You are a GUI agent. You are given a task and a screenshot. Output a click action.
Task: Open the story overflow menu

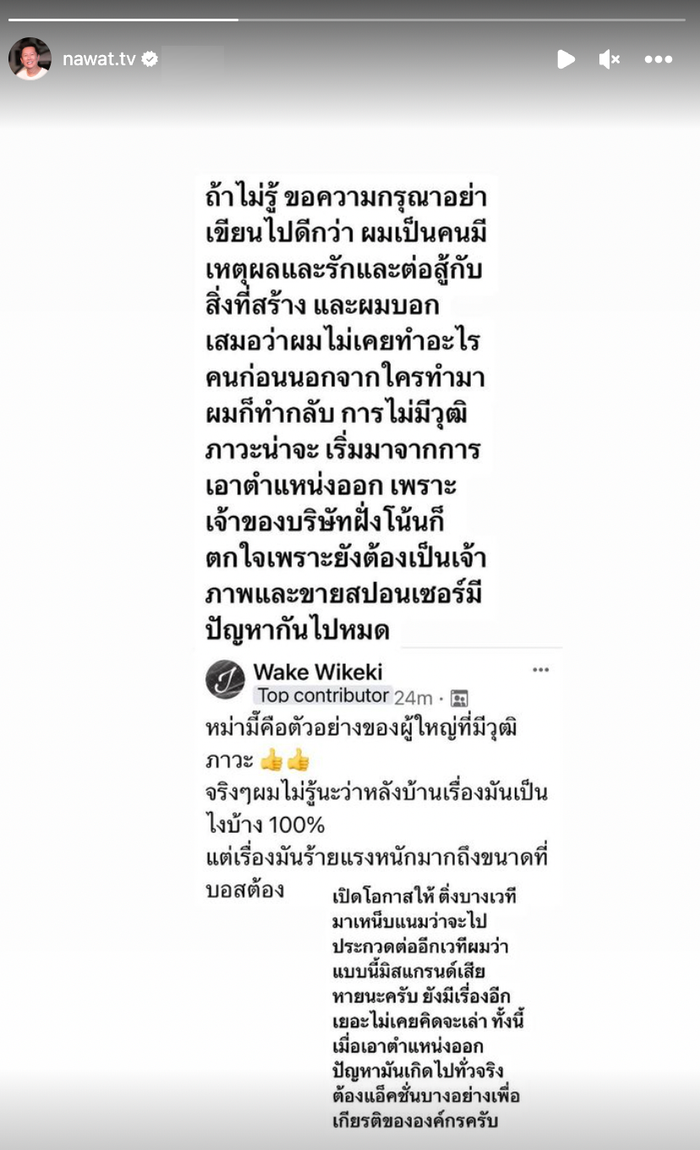pyautogui.click(x=658, y=59)
